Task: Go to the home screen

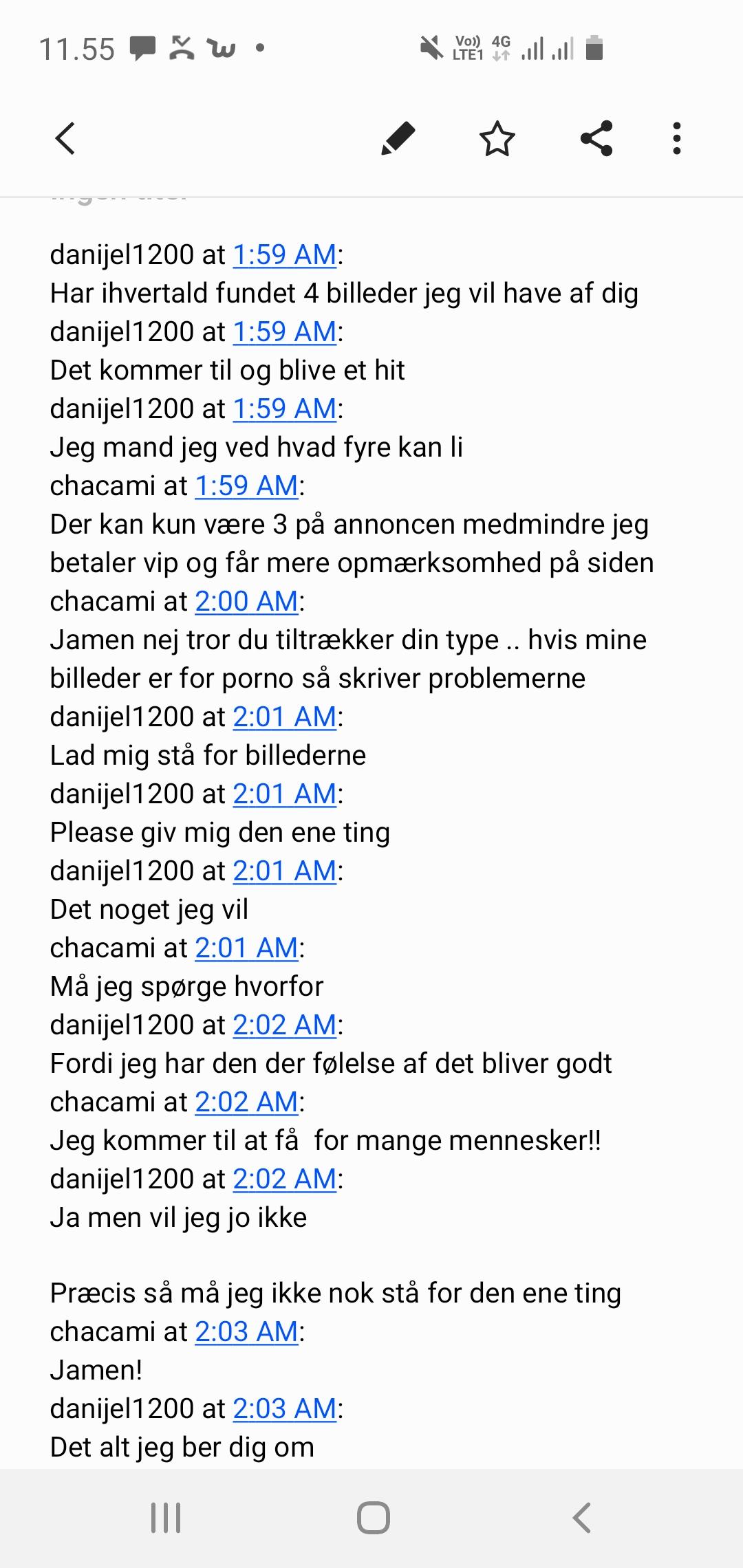Action: pyautogui.click(x=373, y=1518)
